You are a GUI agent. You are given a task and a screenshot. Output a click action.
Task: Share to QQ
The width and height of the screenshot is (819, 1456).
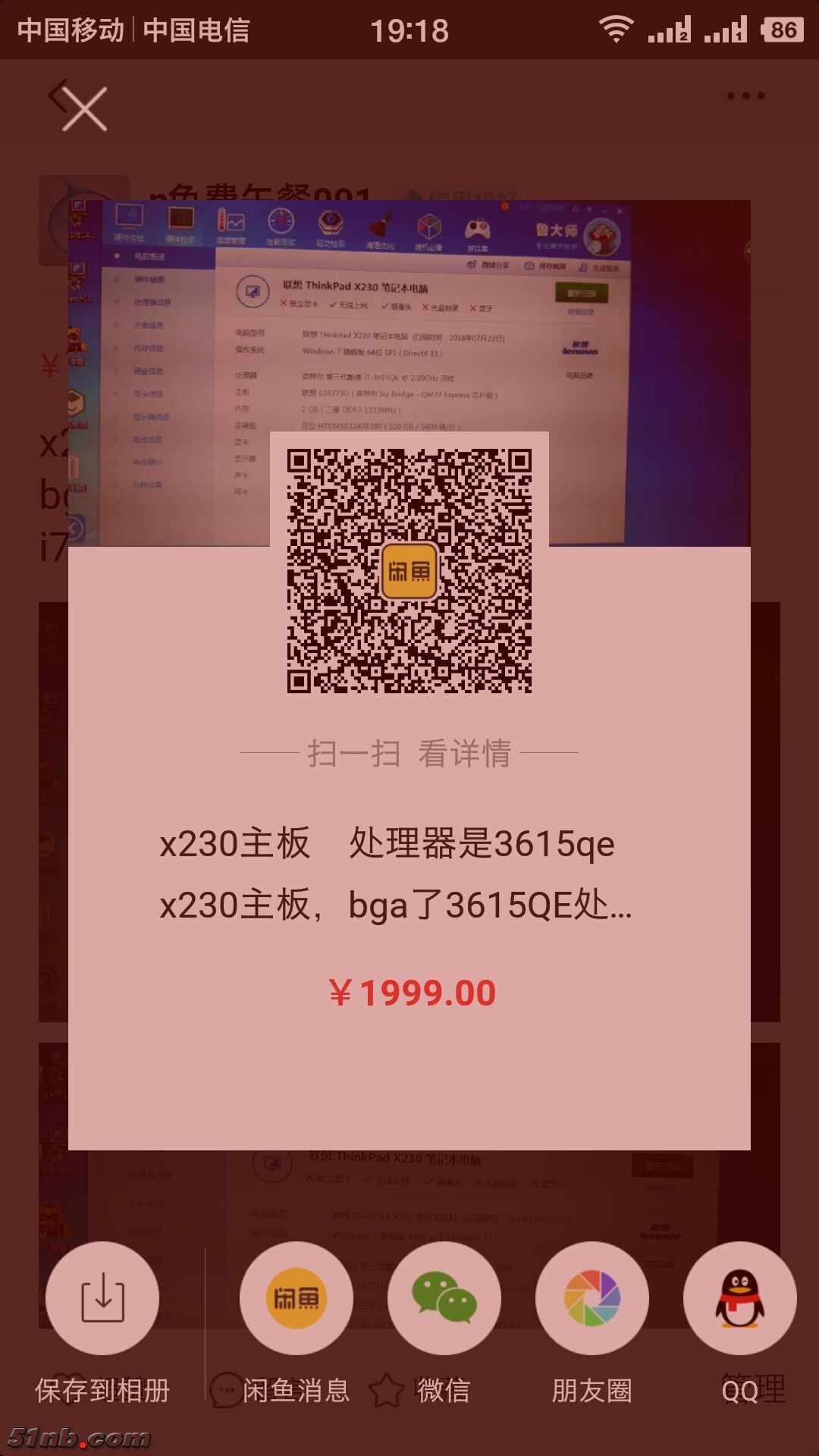(x=739, y=1298)
